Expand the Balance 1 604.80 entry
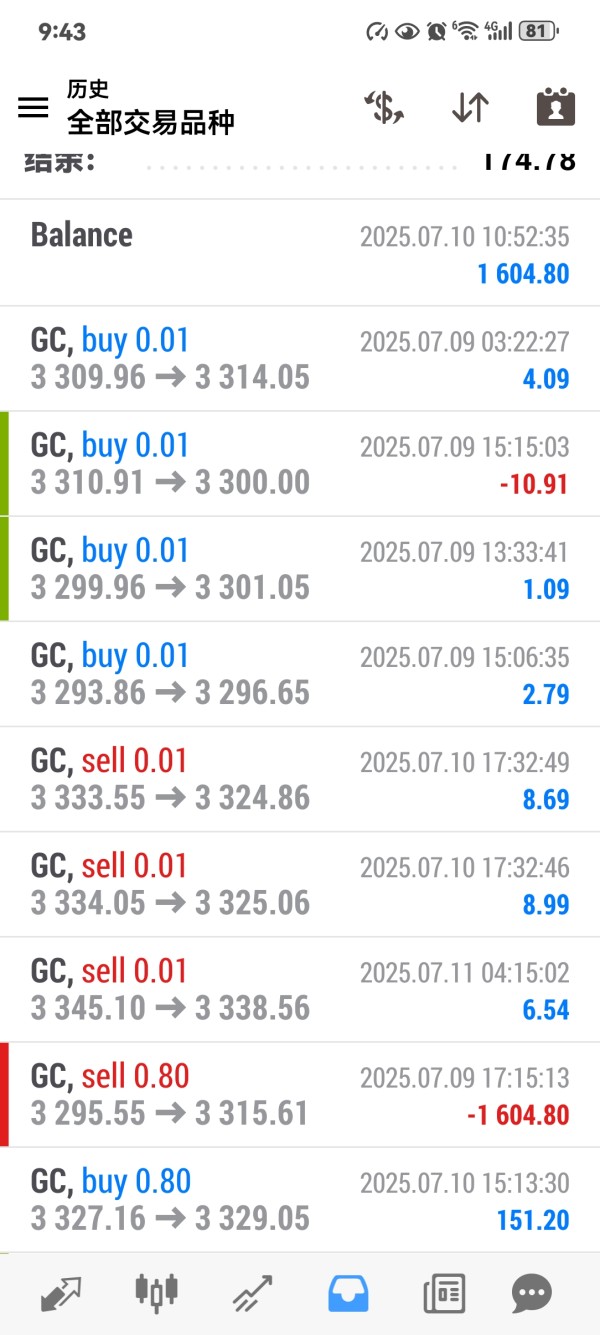600x1335 pixels. coord(300,252)
